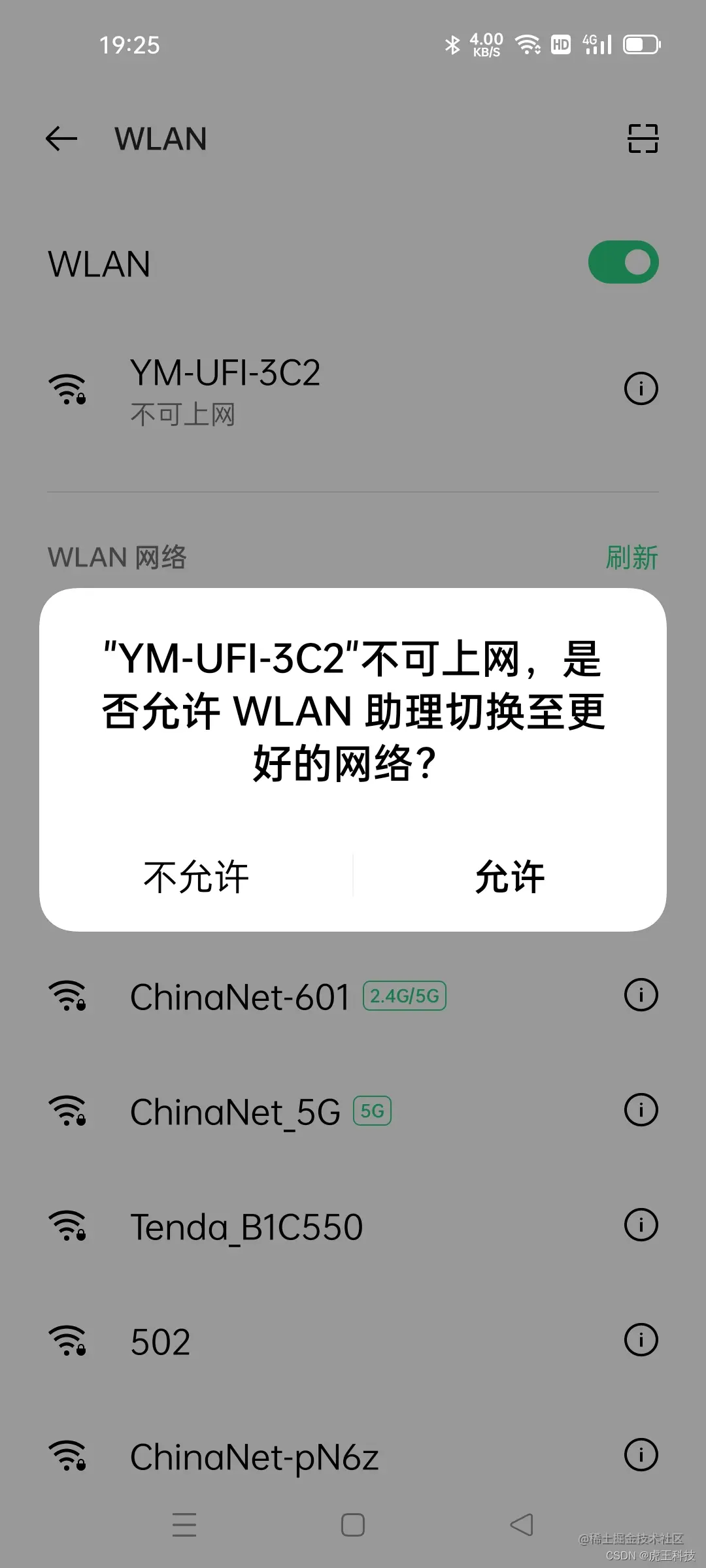Tap 允许 to allow network switching
The width and height of the screenshot is (706, 1568).
(x=509, y=877)
